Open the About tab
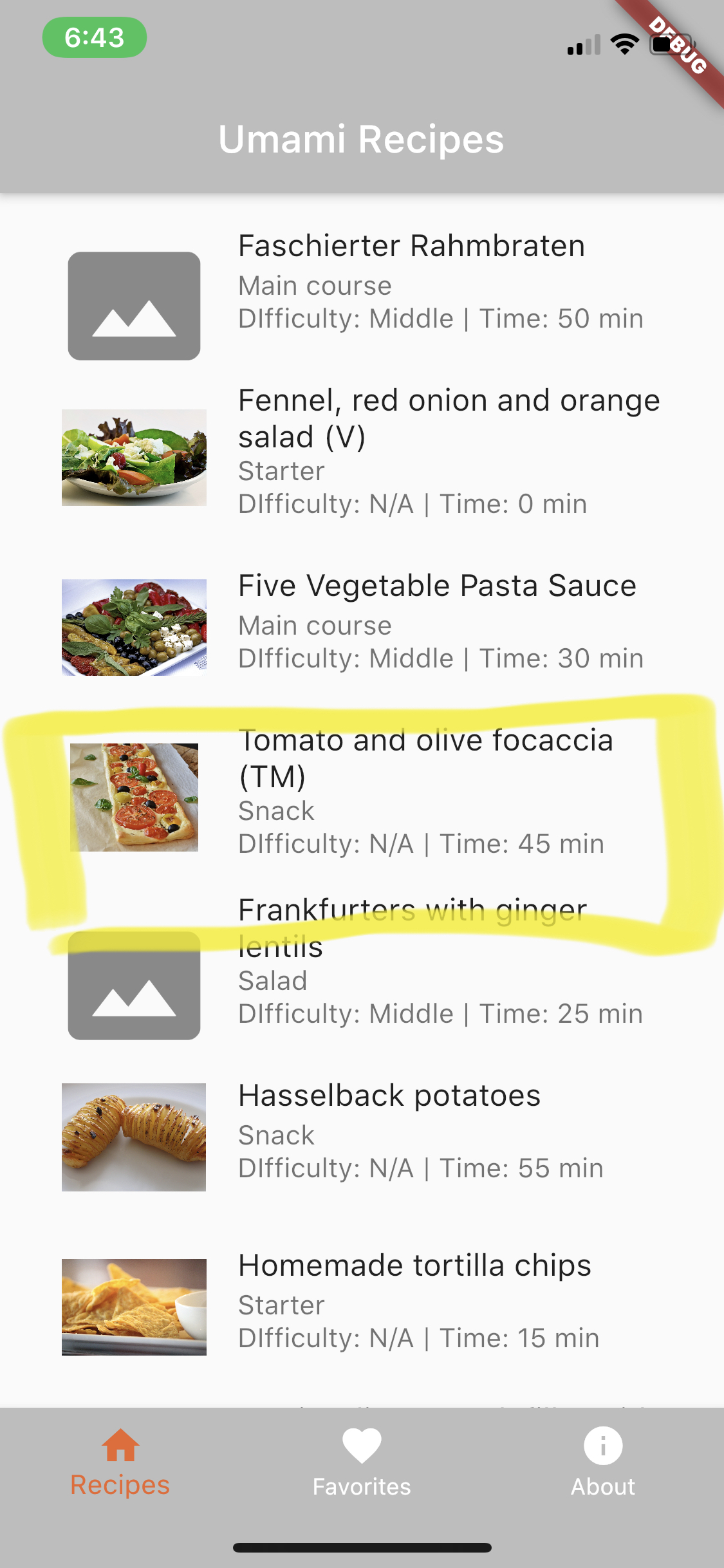The width and height of the screenshot is (724, 1568). pos(603,1462)
